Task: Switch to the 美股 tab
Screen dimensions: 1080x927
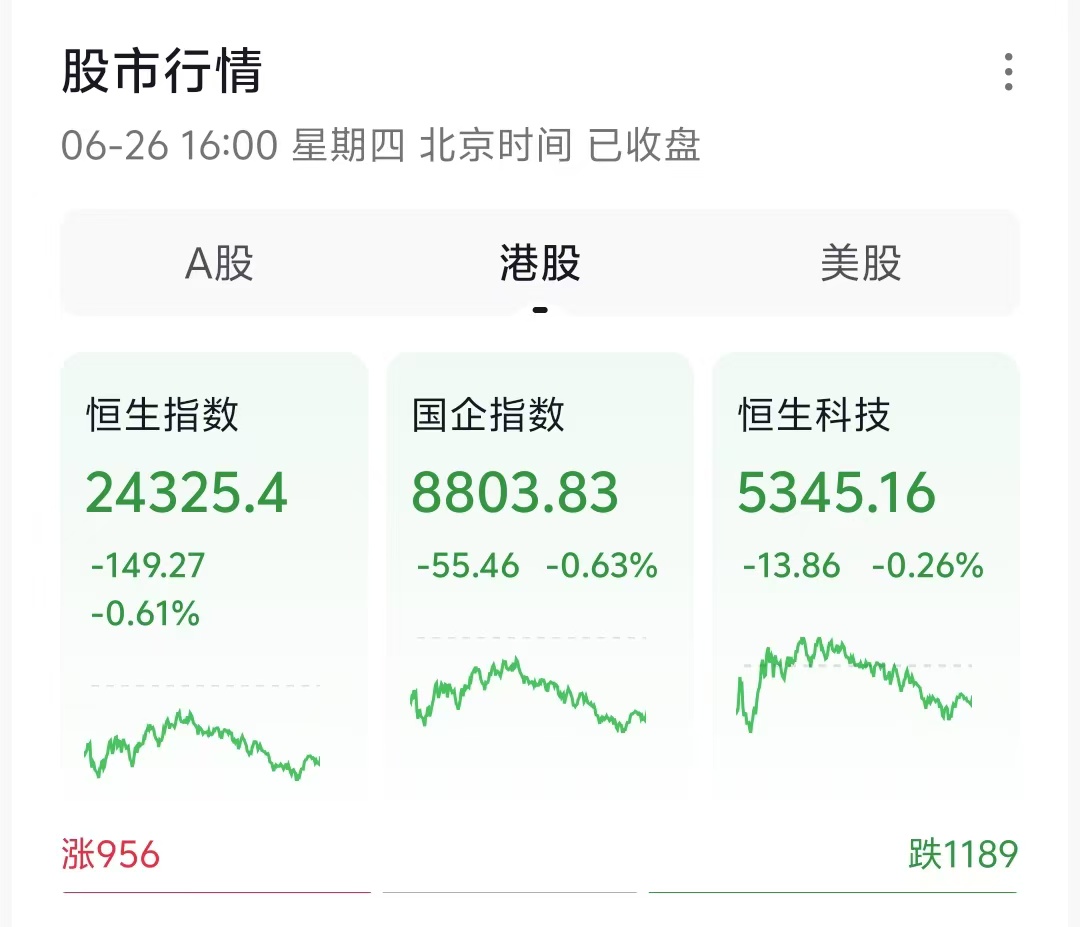Action: [860, 264]
